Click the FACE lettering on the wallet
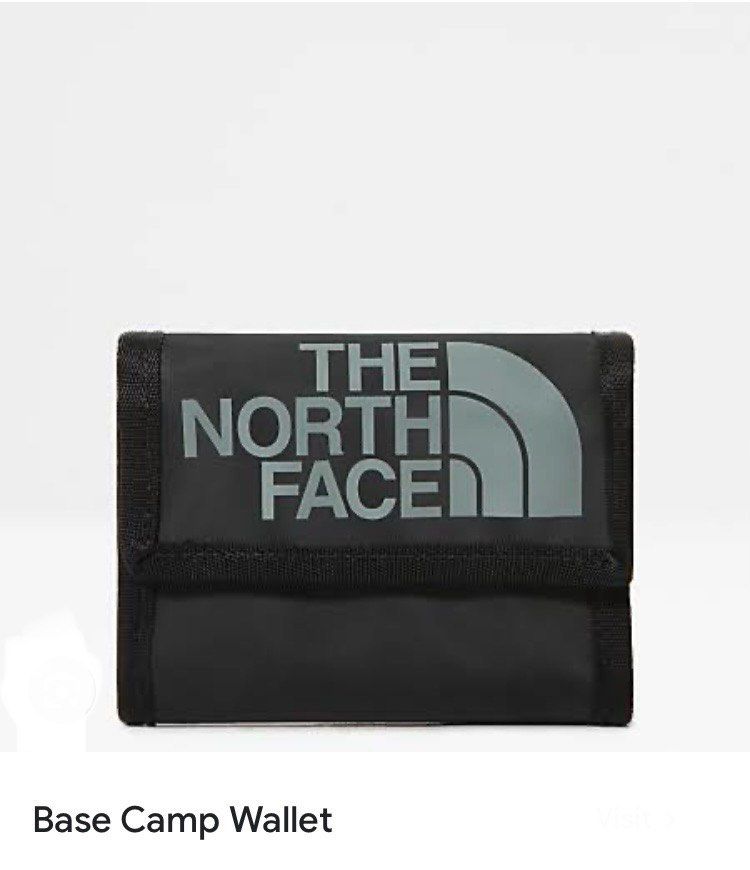 tap(348, 487)
